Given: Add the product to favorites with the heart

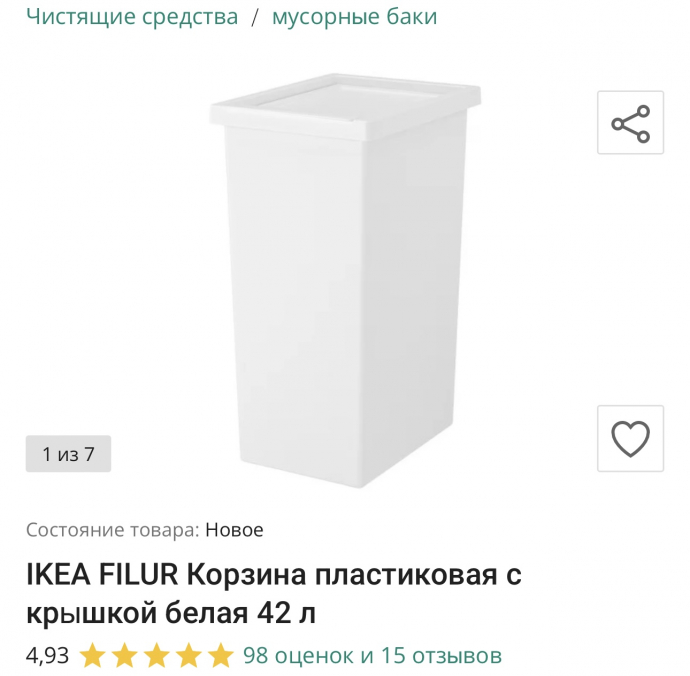Looking at the screenshot, I should [630, 438].
